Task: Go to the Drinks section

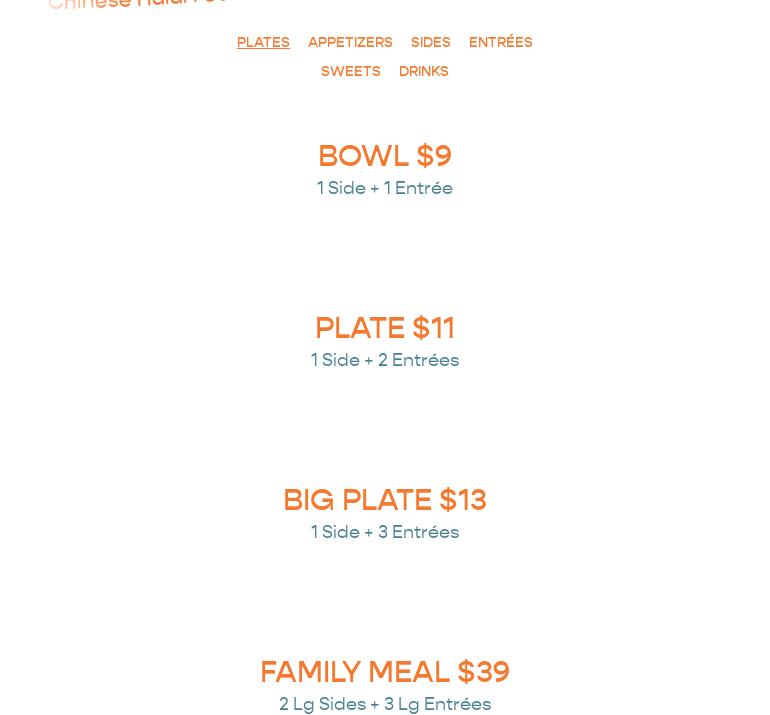Action: (423, 72)
